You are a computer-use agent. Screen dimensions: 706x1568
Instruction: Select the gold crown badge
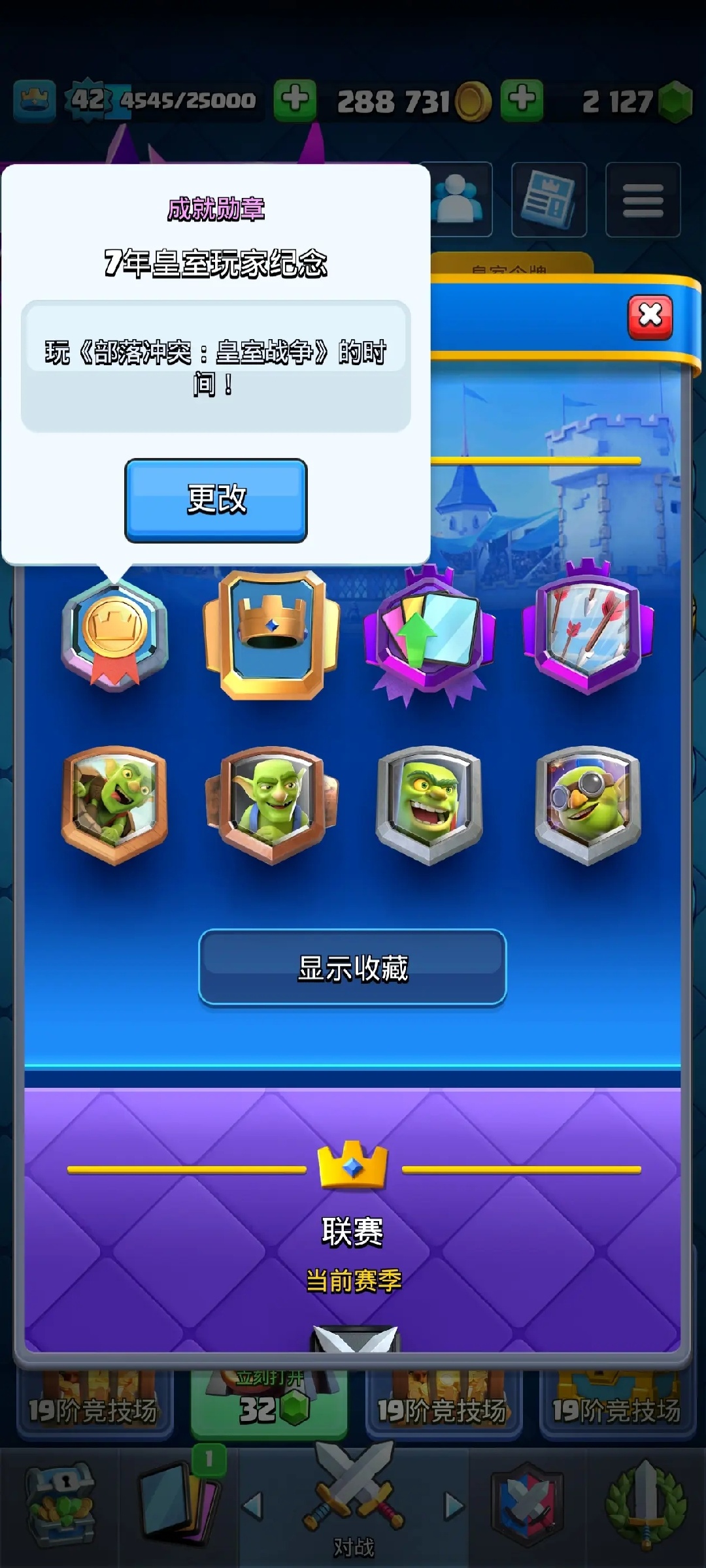272,635
